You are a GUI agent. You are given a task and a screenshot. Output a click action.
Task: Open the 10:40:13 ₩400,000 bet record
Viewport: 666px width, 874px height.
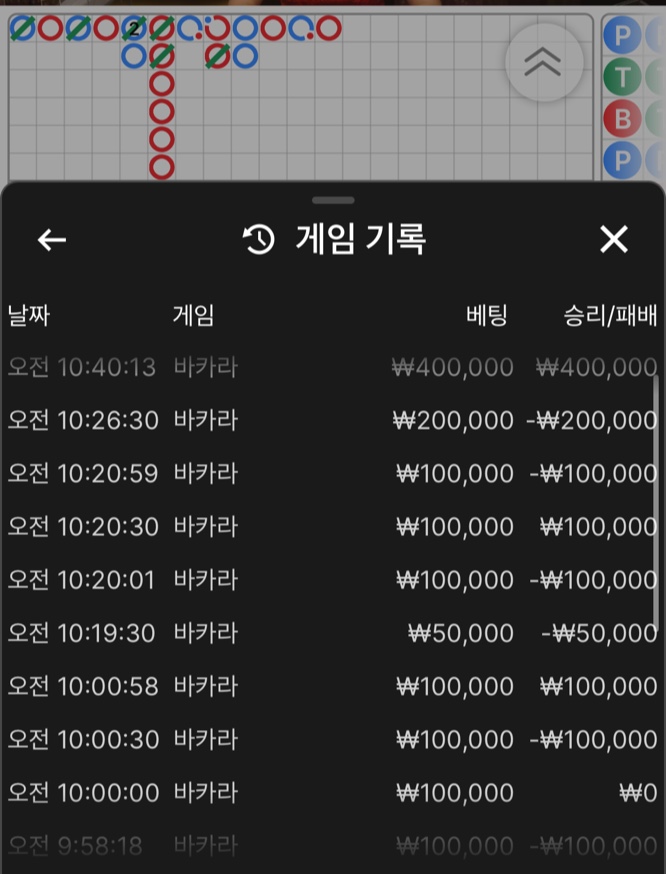[x=332, y=367]
